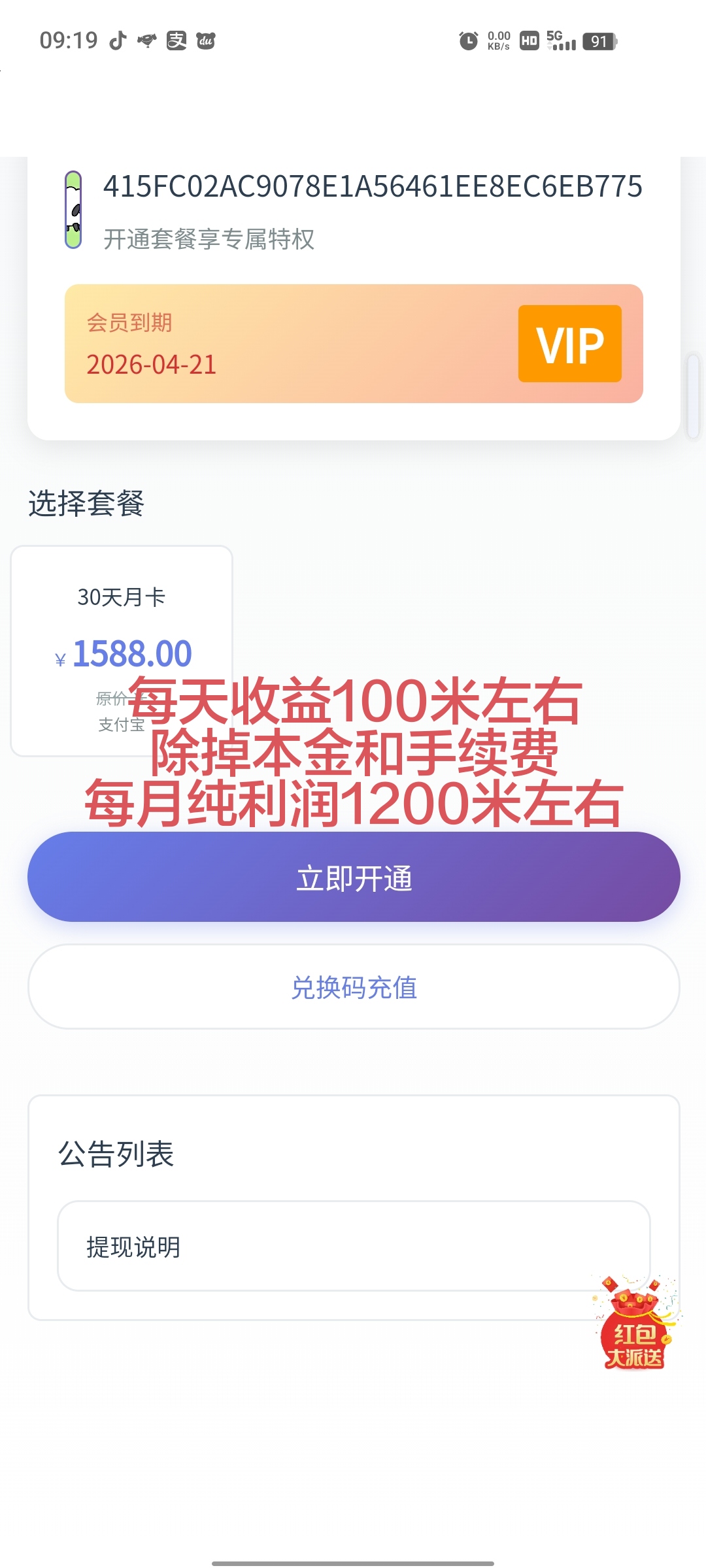Tap the 立即开通 button
The height and width of the screenshot is (1568, 706).
click(354, 877)
